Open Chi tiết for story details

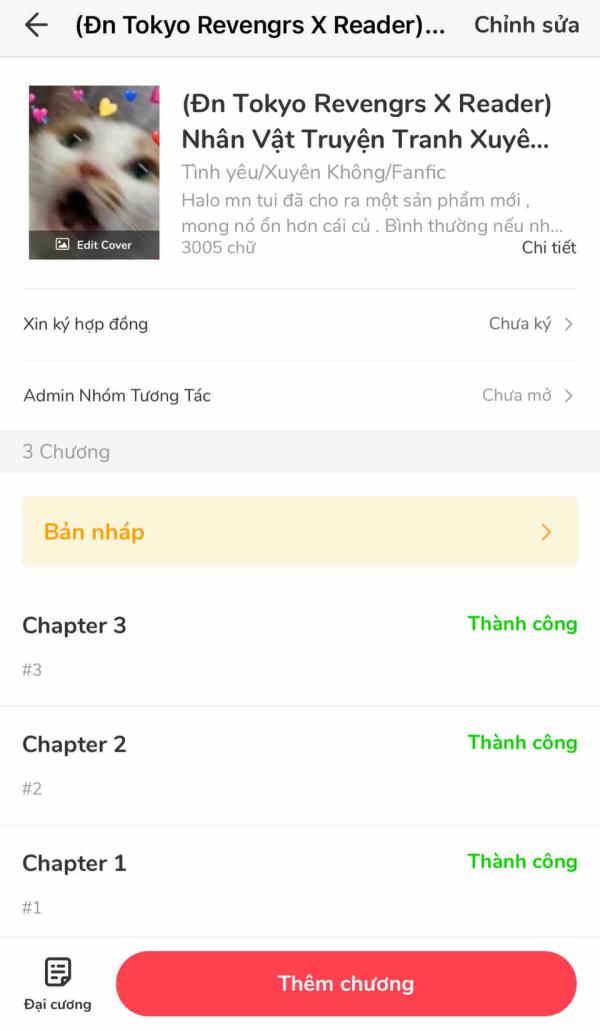pos(549,247)
